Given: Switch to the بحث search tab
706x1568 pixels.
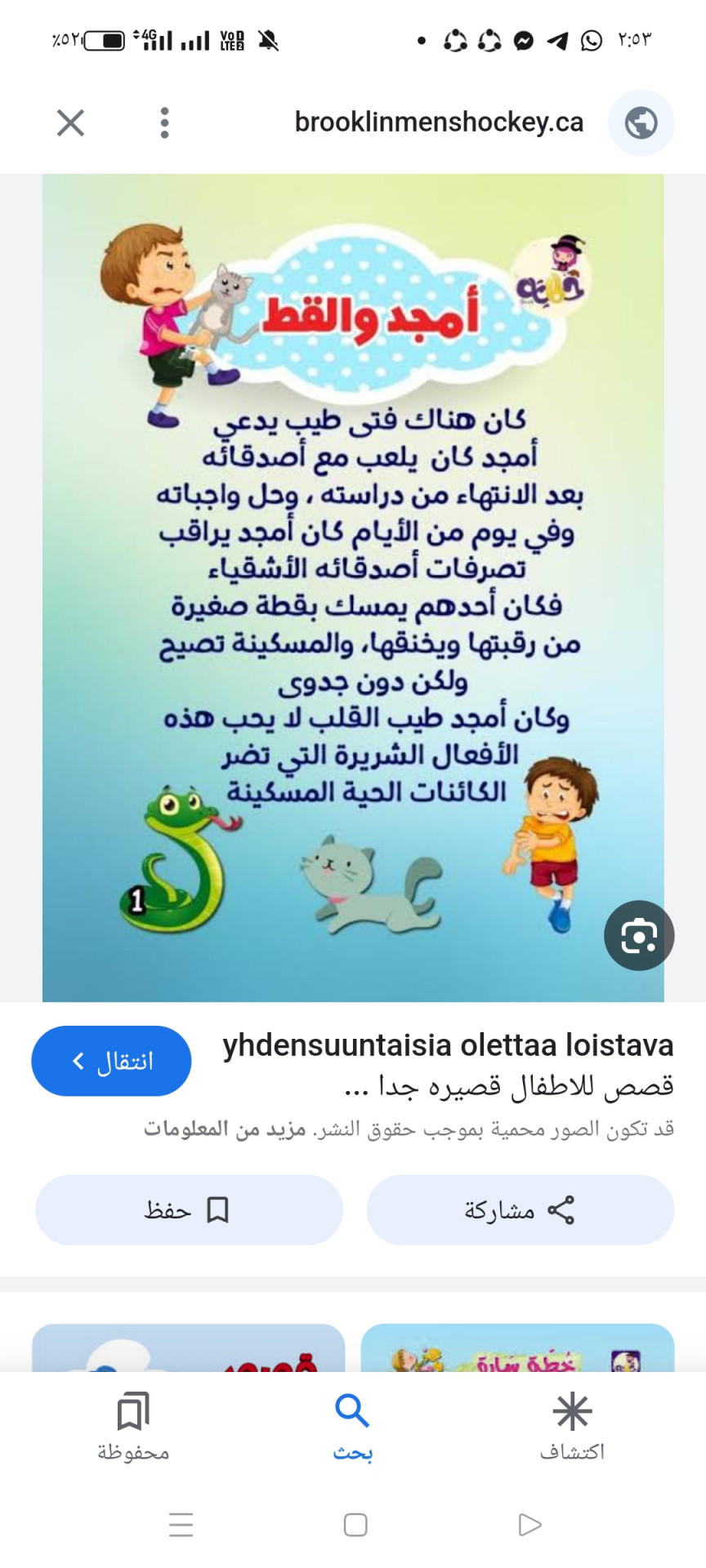Looking at the screenshot, I should tap(352, 1427).
